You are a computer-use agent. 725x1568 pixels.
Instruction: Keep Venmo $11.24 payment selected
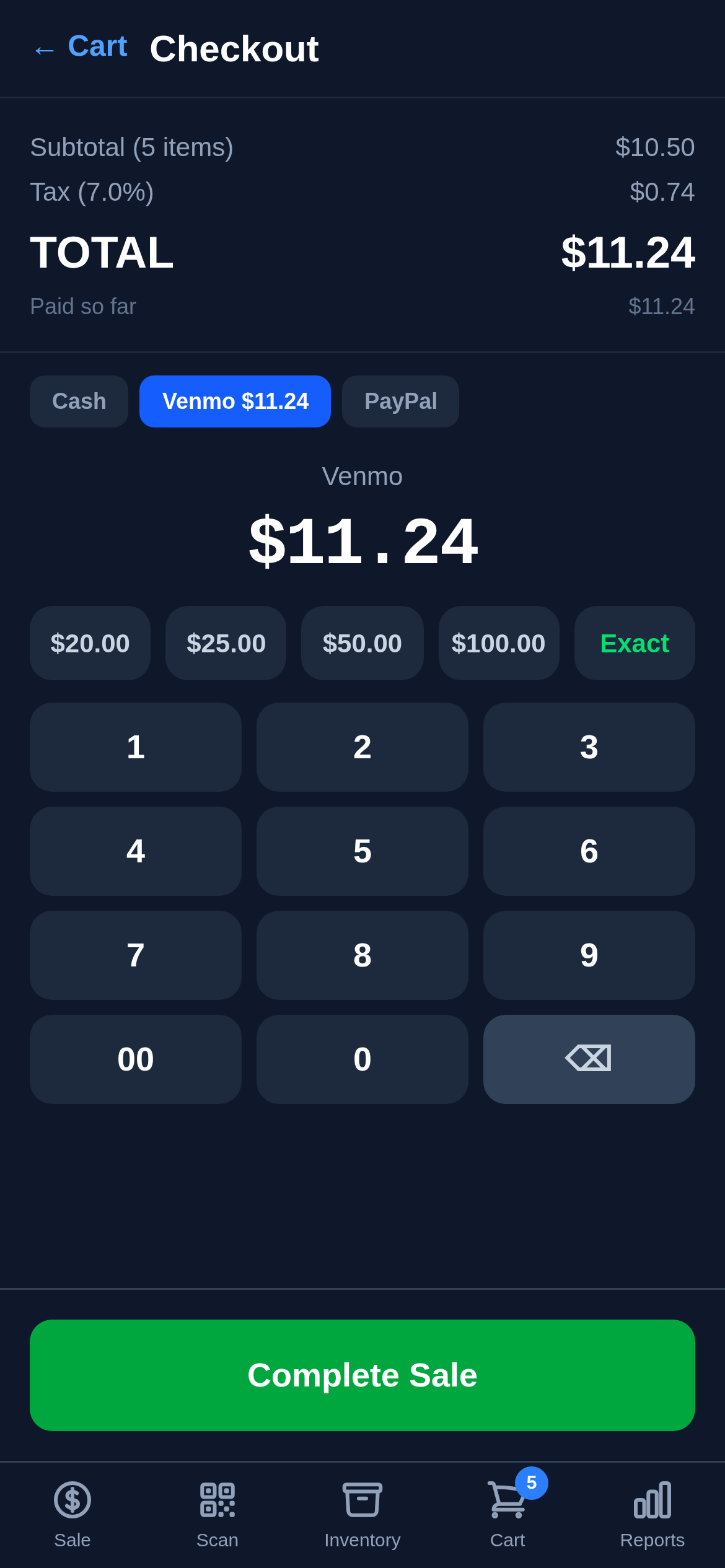point(235,401)
